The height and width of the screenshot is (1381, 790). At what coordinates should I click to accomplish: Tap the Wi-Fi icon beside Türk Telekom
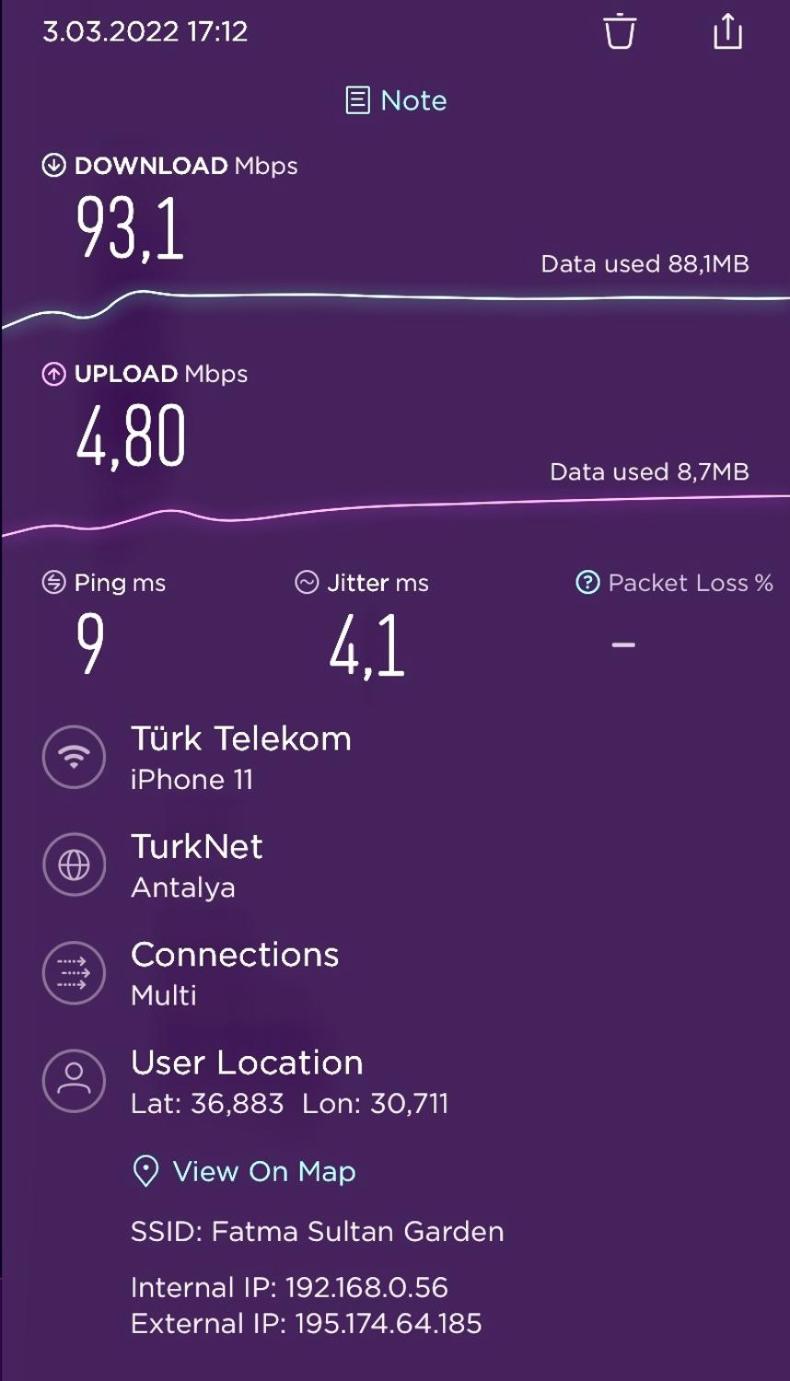[x=74, y=757]
